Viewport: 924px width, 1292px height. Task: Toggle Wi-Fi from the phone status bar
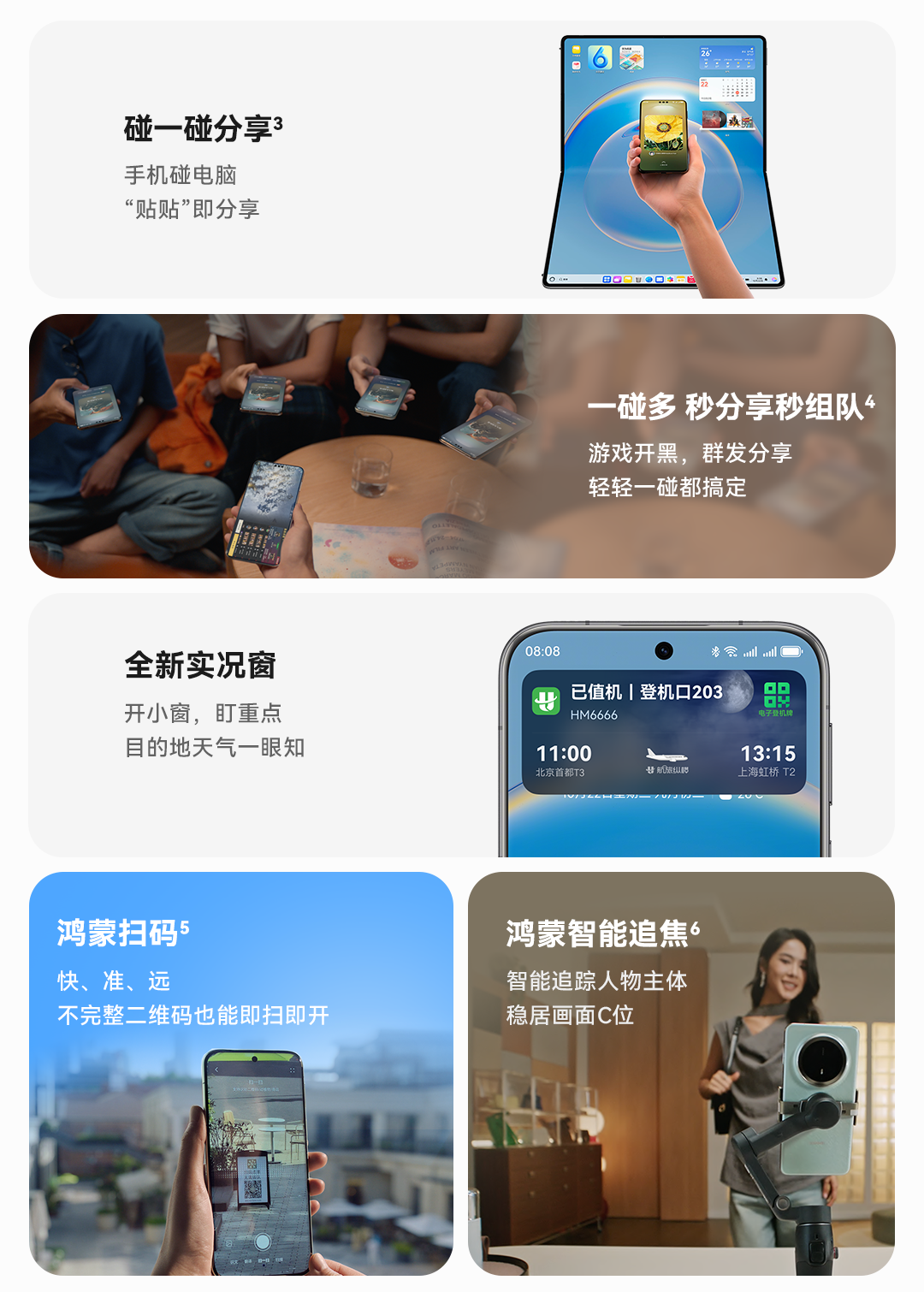(730, 652)
